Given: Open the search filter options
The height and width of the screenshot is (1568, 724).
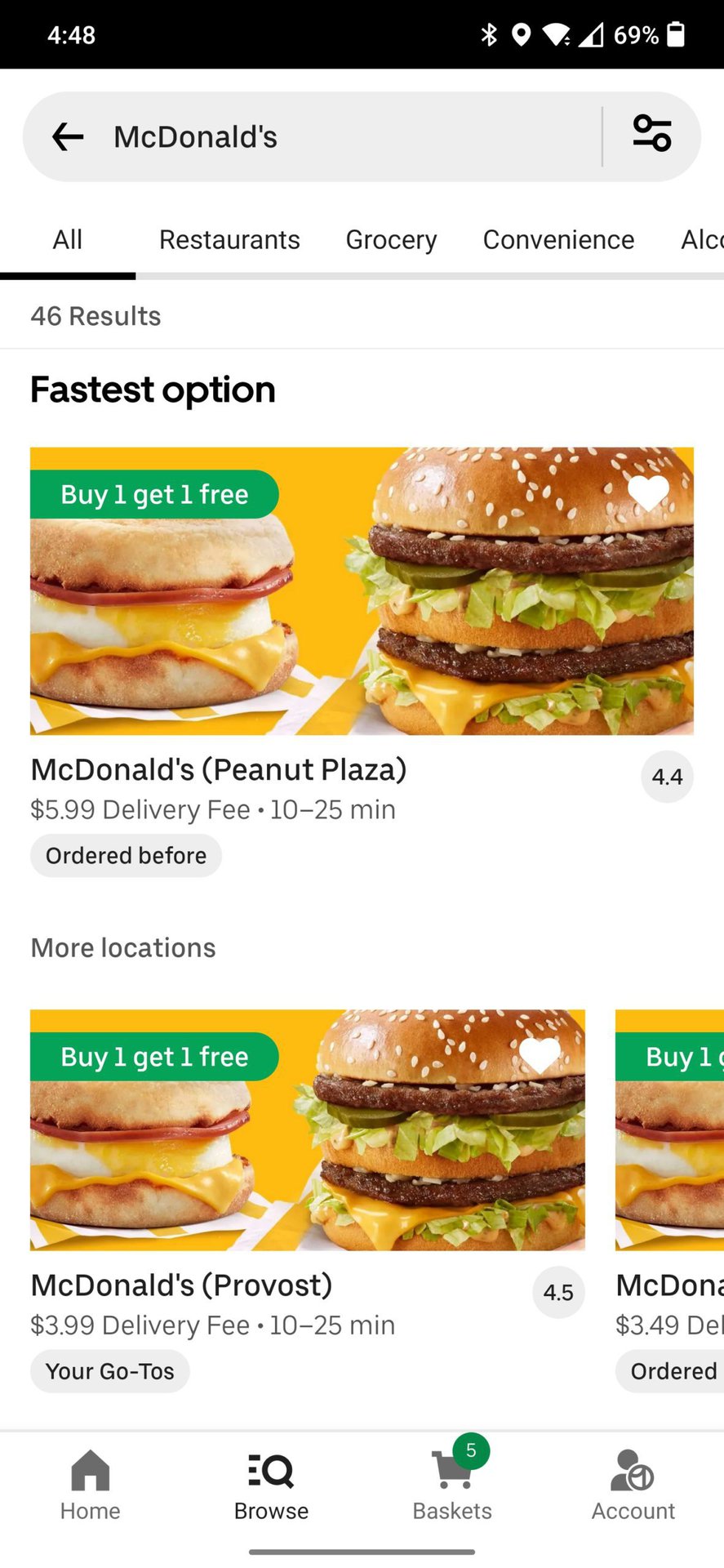Looking at the screenshot, I should (x=651, y=134).
